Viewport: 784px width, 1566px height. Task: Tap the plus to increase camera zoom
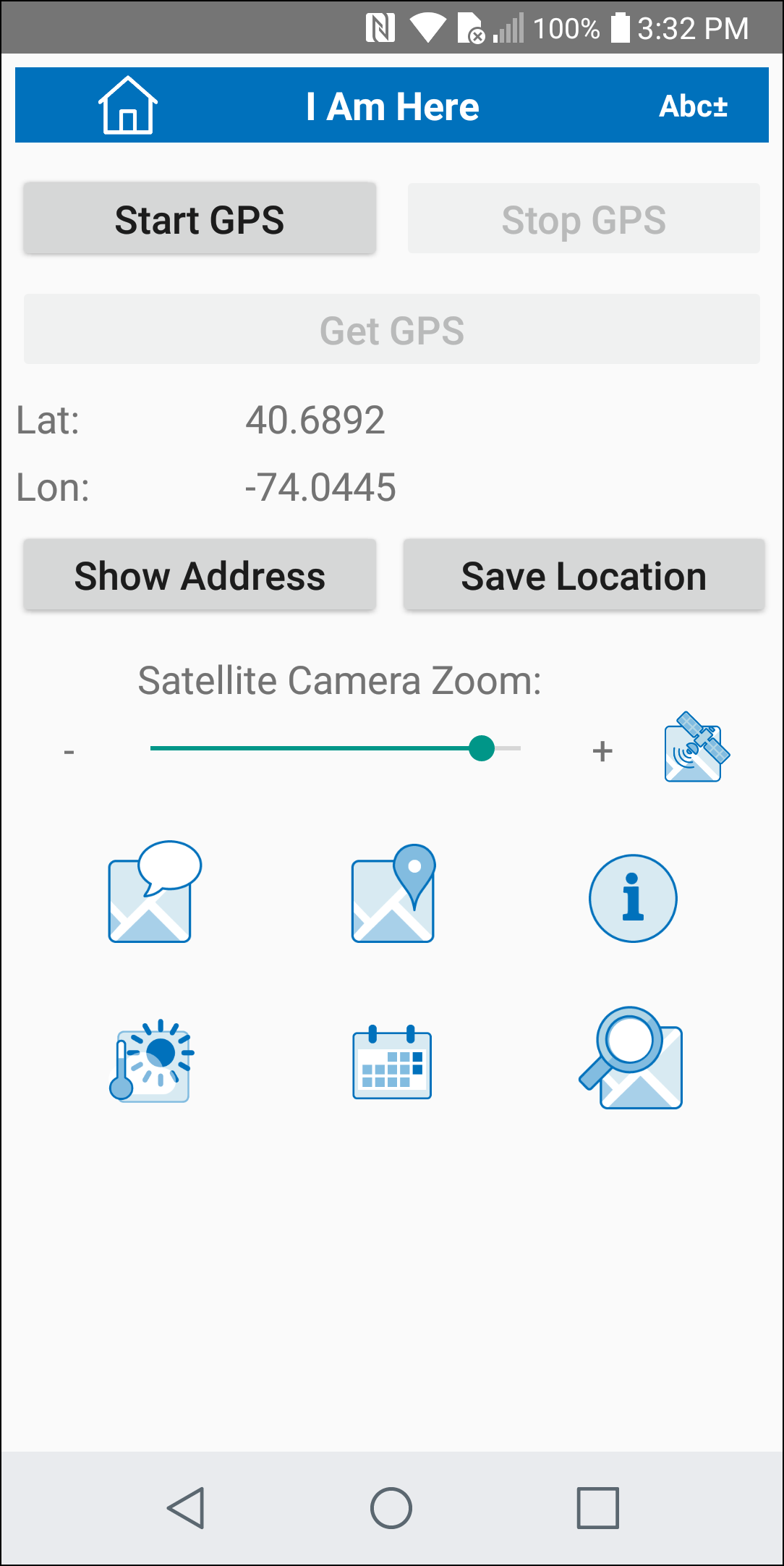[602, 749]
